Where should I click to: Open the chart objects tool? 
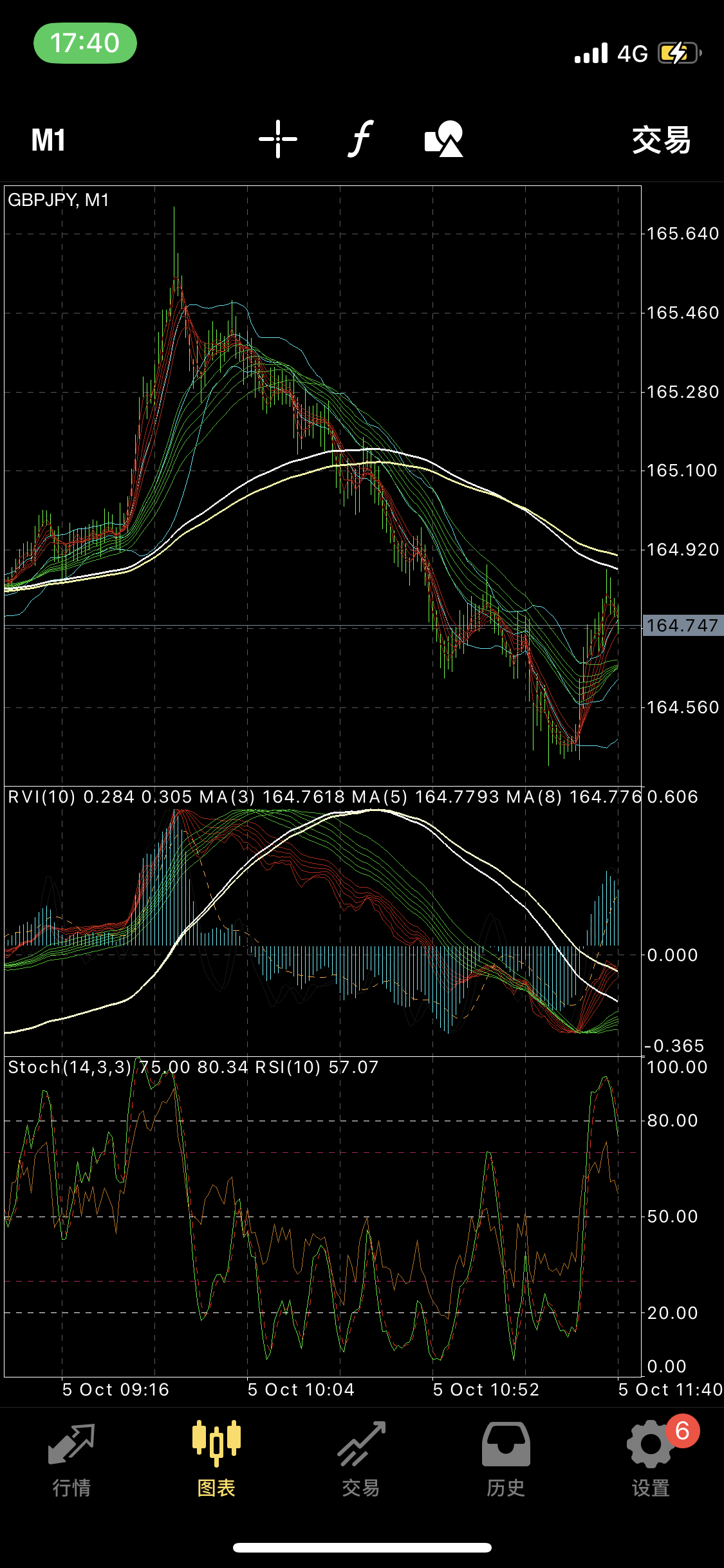[443, 139]
